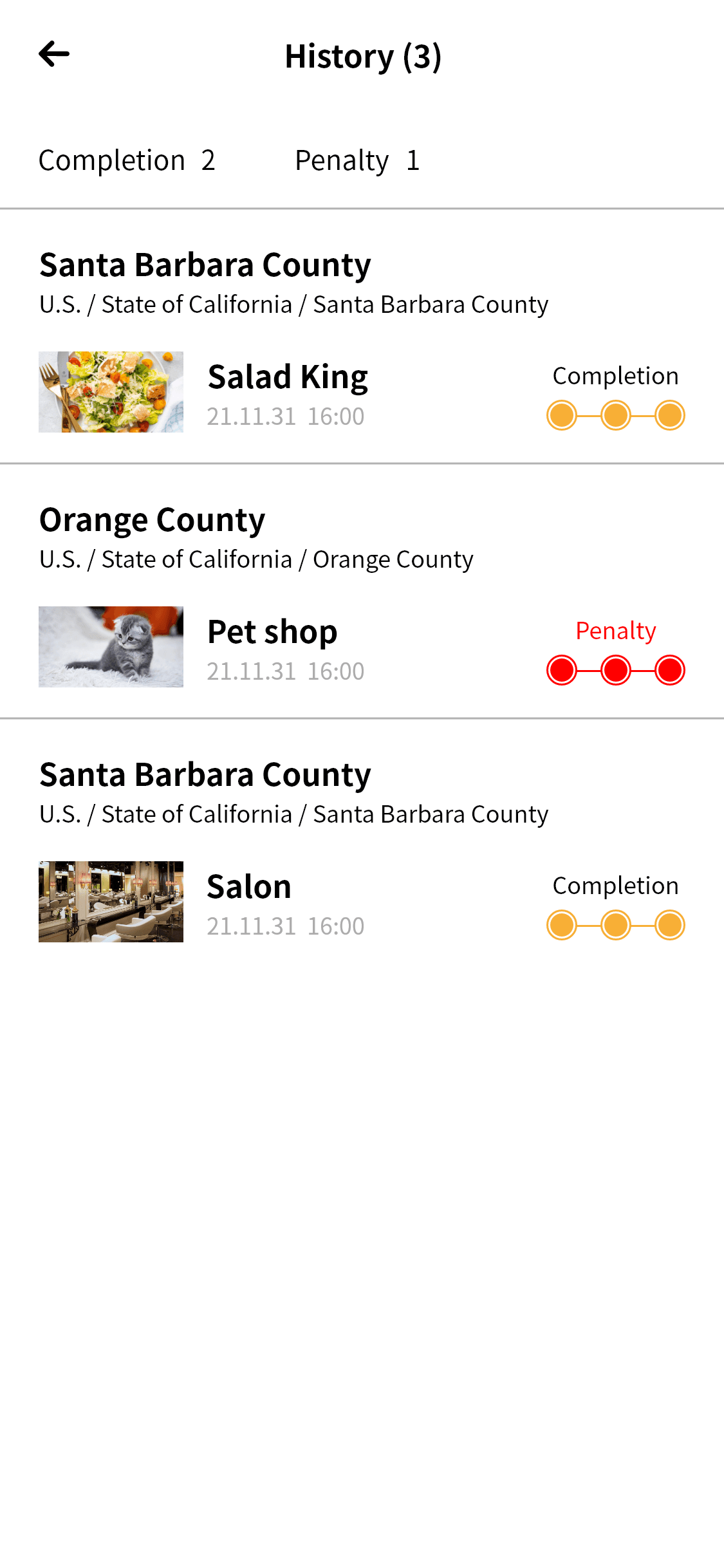The width and height of the screenshot is (724, 1568).
Task: Go back using the arrow icon
Action: pos(54,54)
